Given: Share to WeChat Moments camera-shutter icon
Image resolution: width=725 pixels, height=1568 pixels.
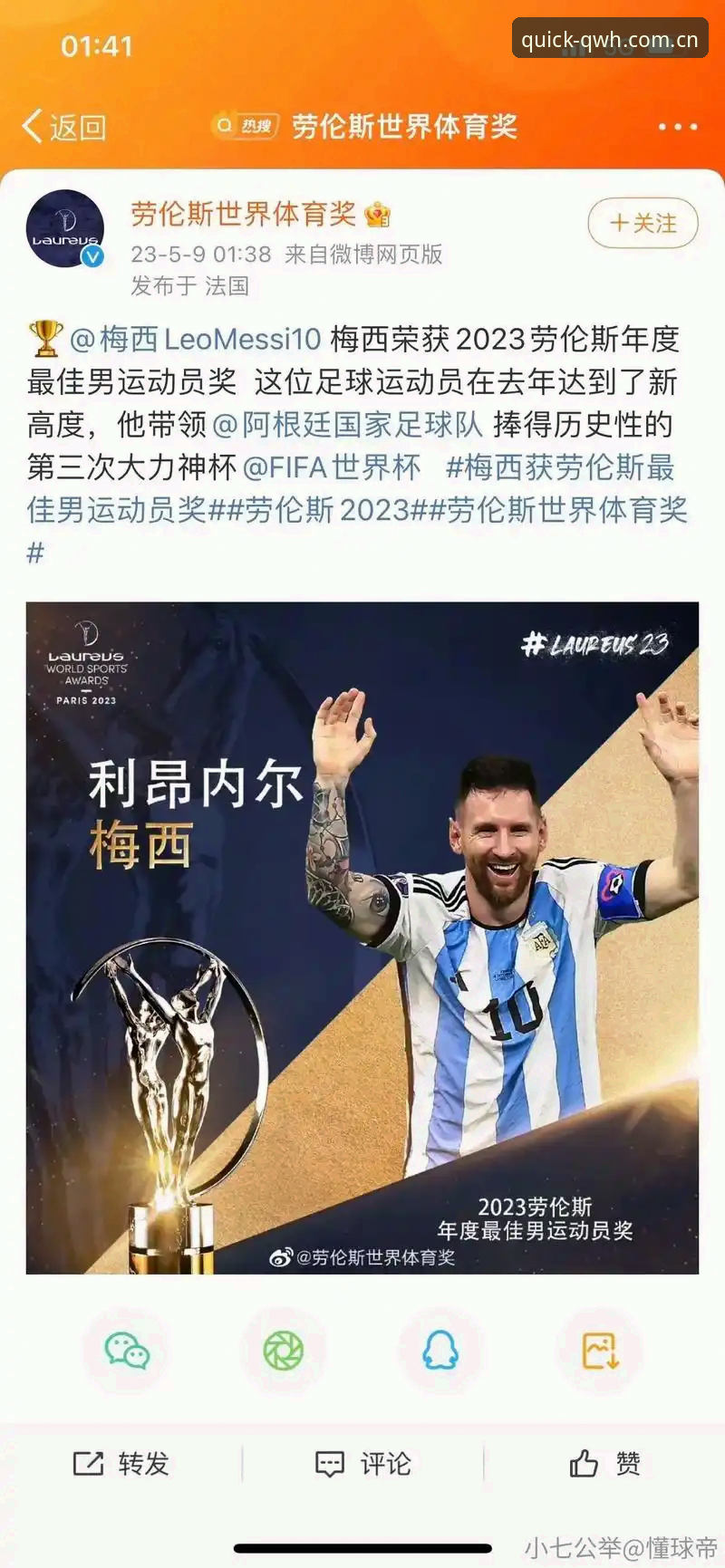Looking at the screenshot, I should point(284,1352).
